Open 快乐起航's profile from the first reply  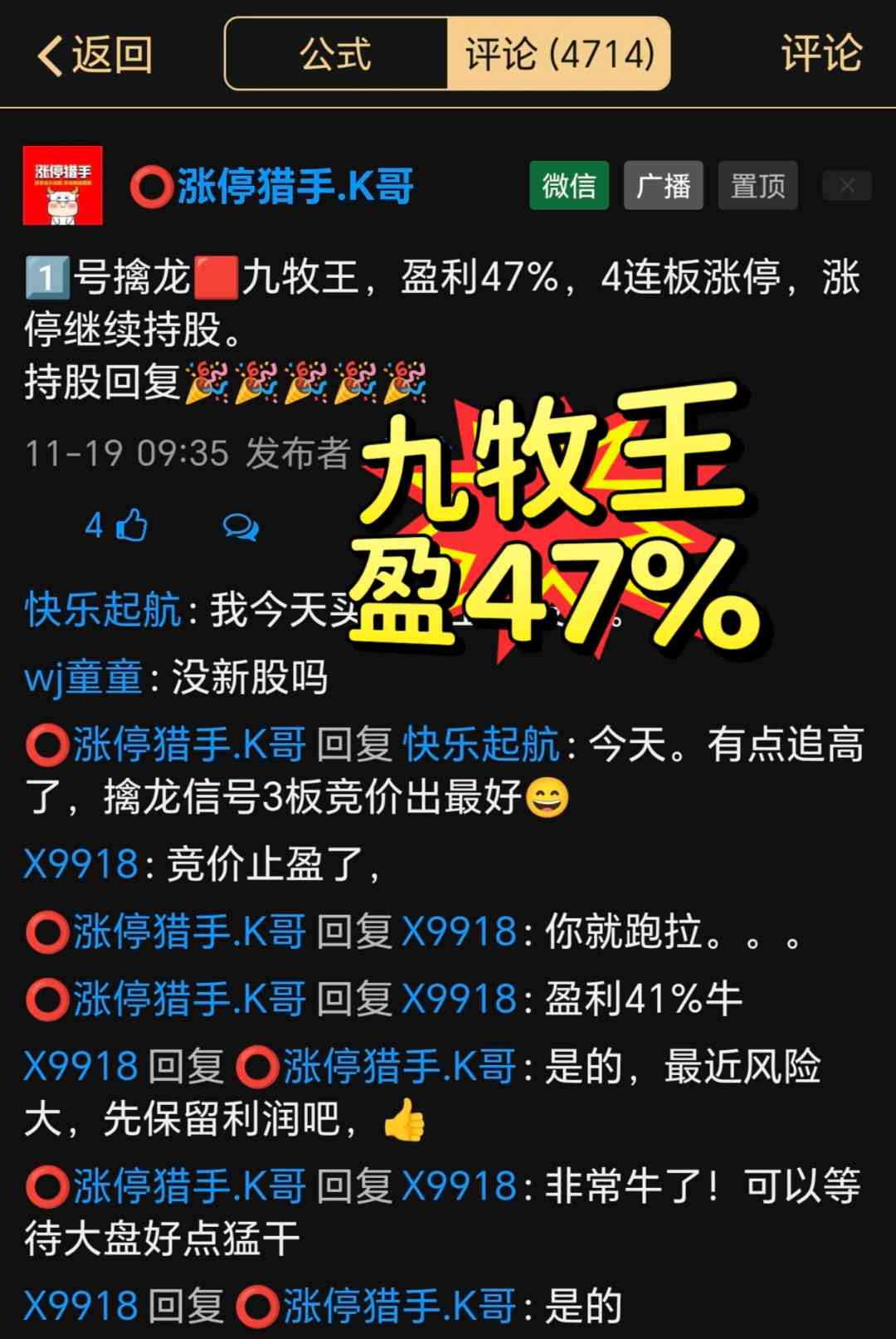[103, 611]
